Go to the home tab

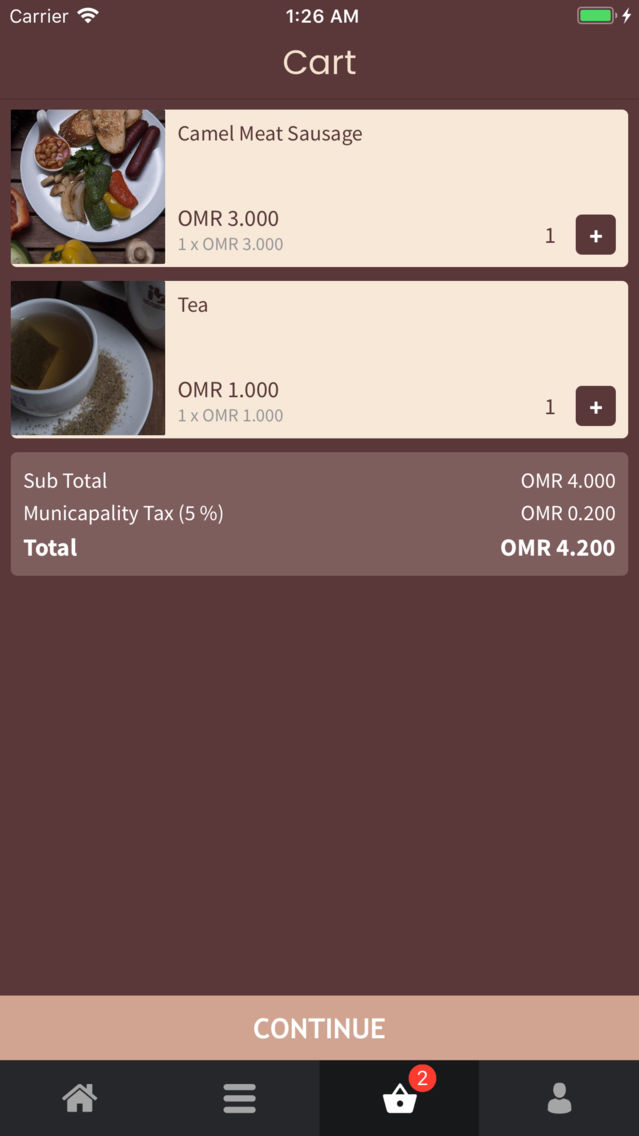[80, 1098]
